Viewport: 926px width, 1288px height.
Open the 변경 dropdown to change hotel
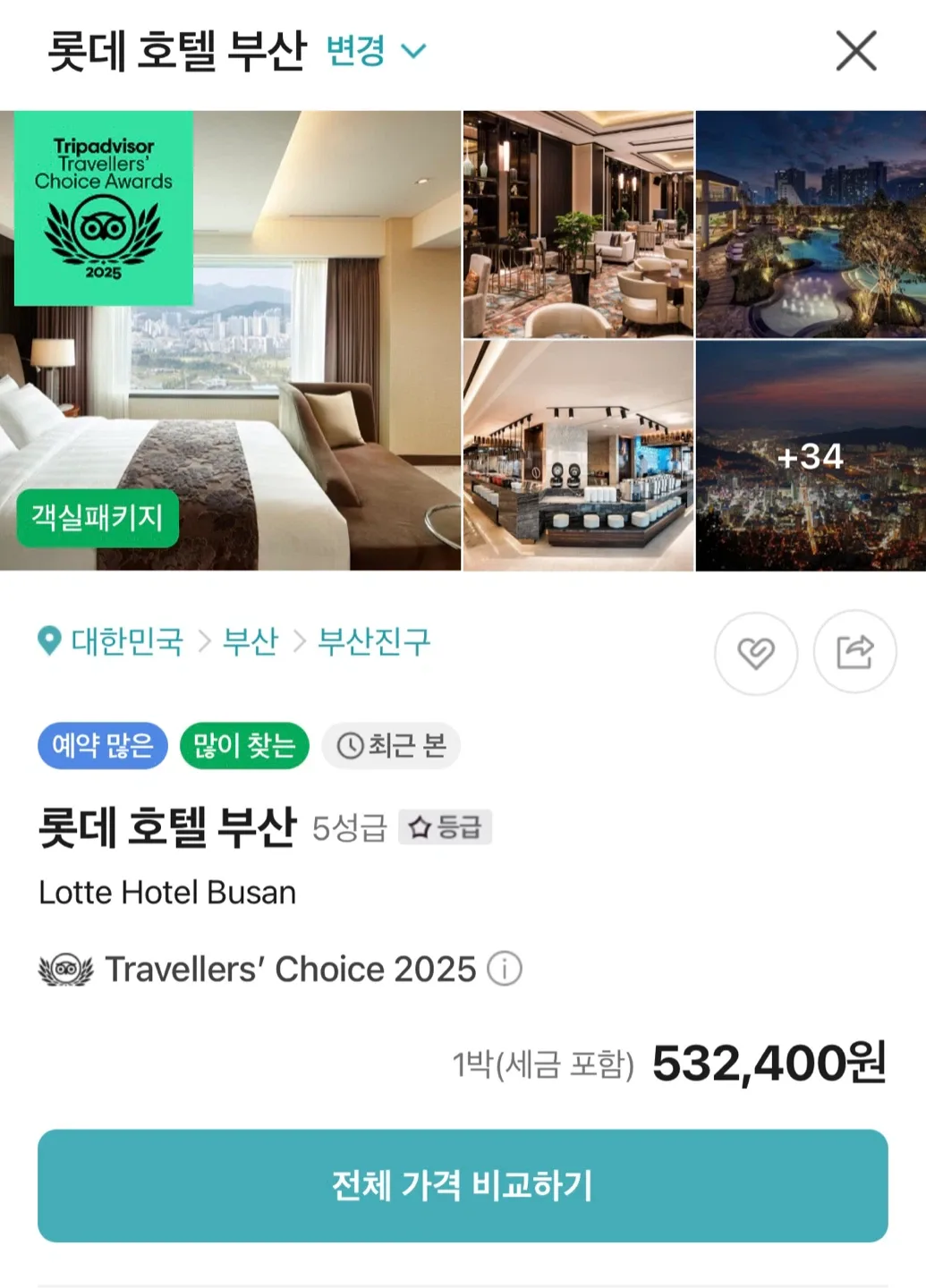point(375,51)
